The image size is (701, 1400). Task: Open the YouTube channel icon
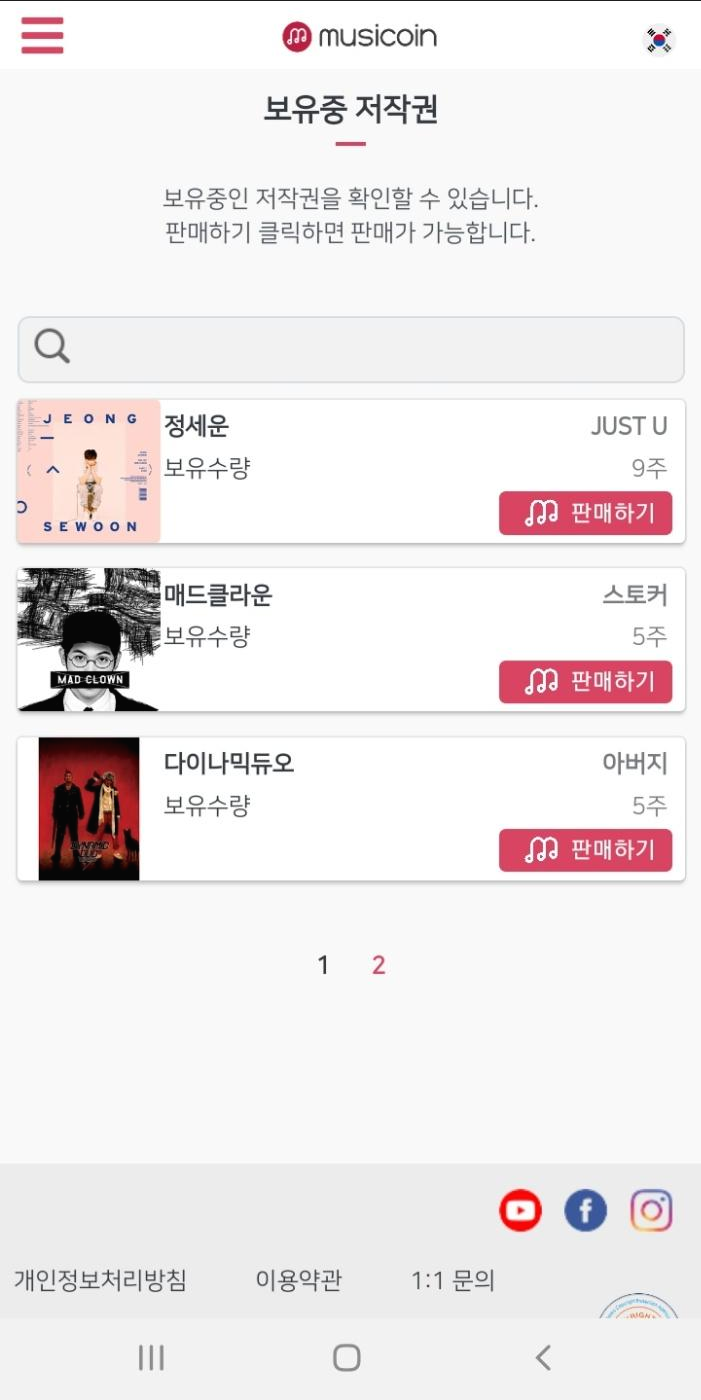pyautogui.click(x=520, y=1211)
